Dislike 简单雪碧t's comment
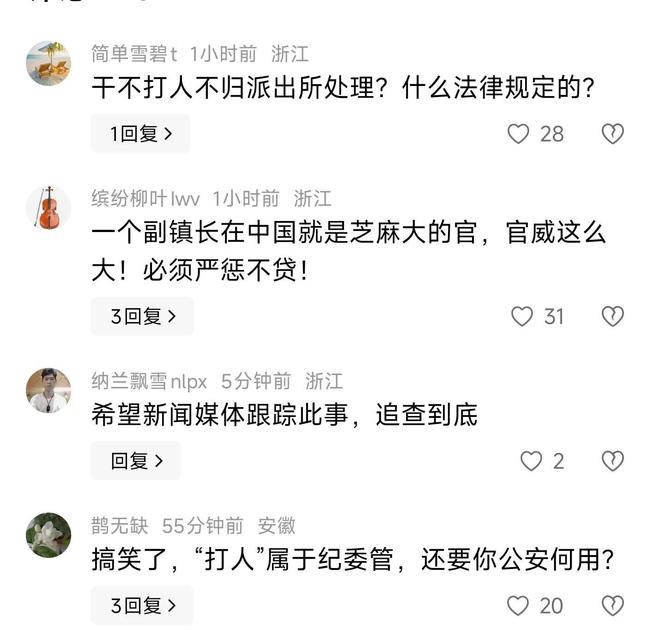The height and width of the screenshot is (630, 660). tap(612, 134)
